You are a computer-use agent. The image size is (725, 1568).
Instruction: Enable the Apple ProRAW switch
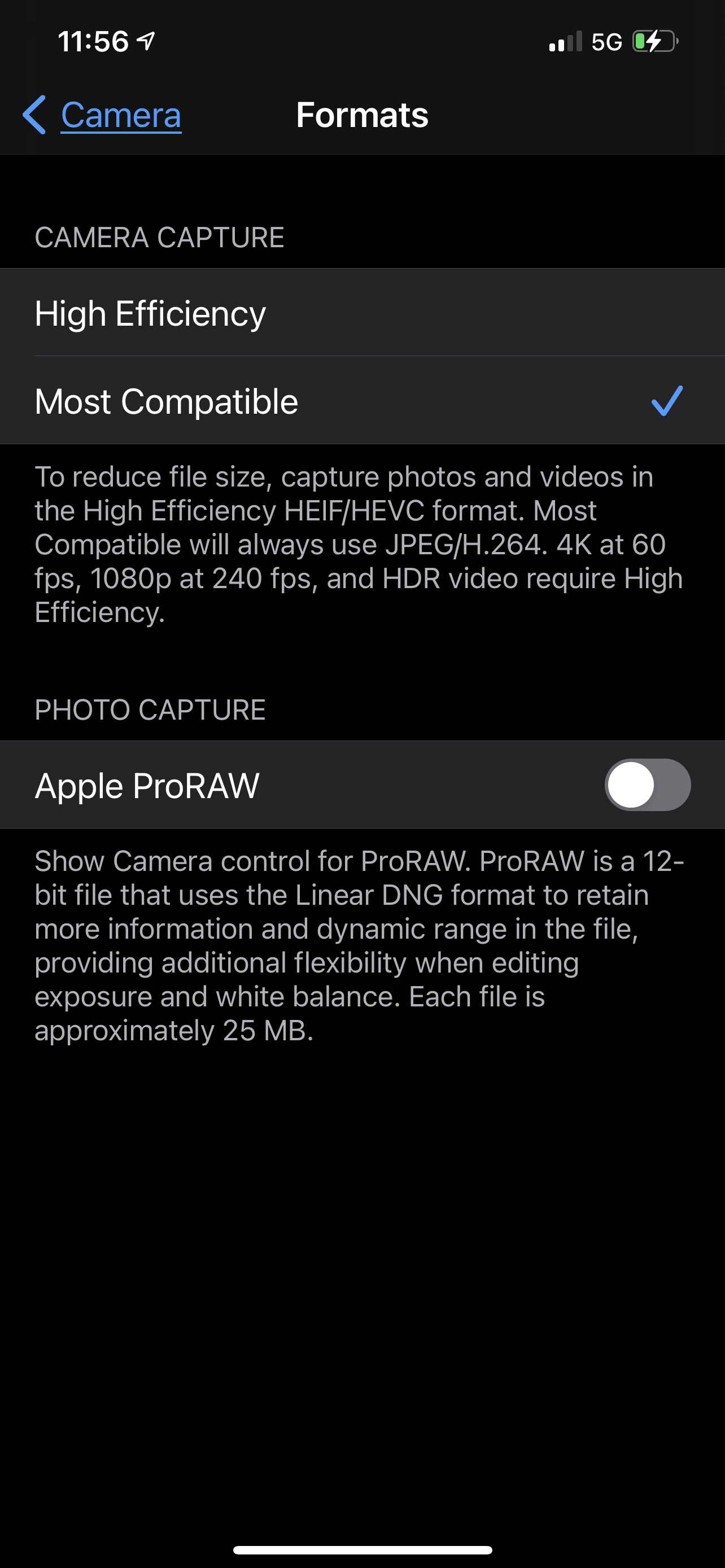(x=647, y=785)
